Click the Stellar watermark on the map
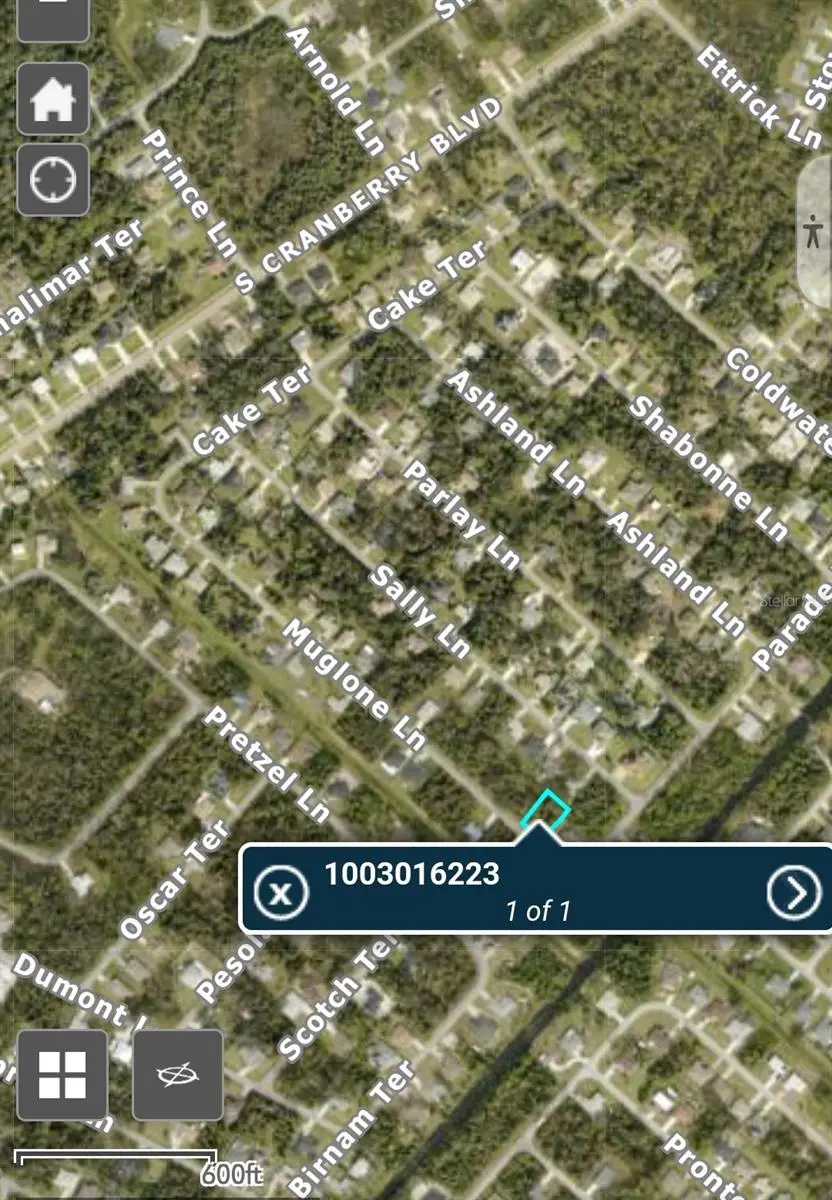The width and height of the screenshot is (832, 1200). (x=785, y=600)
